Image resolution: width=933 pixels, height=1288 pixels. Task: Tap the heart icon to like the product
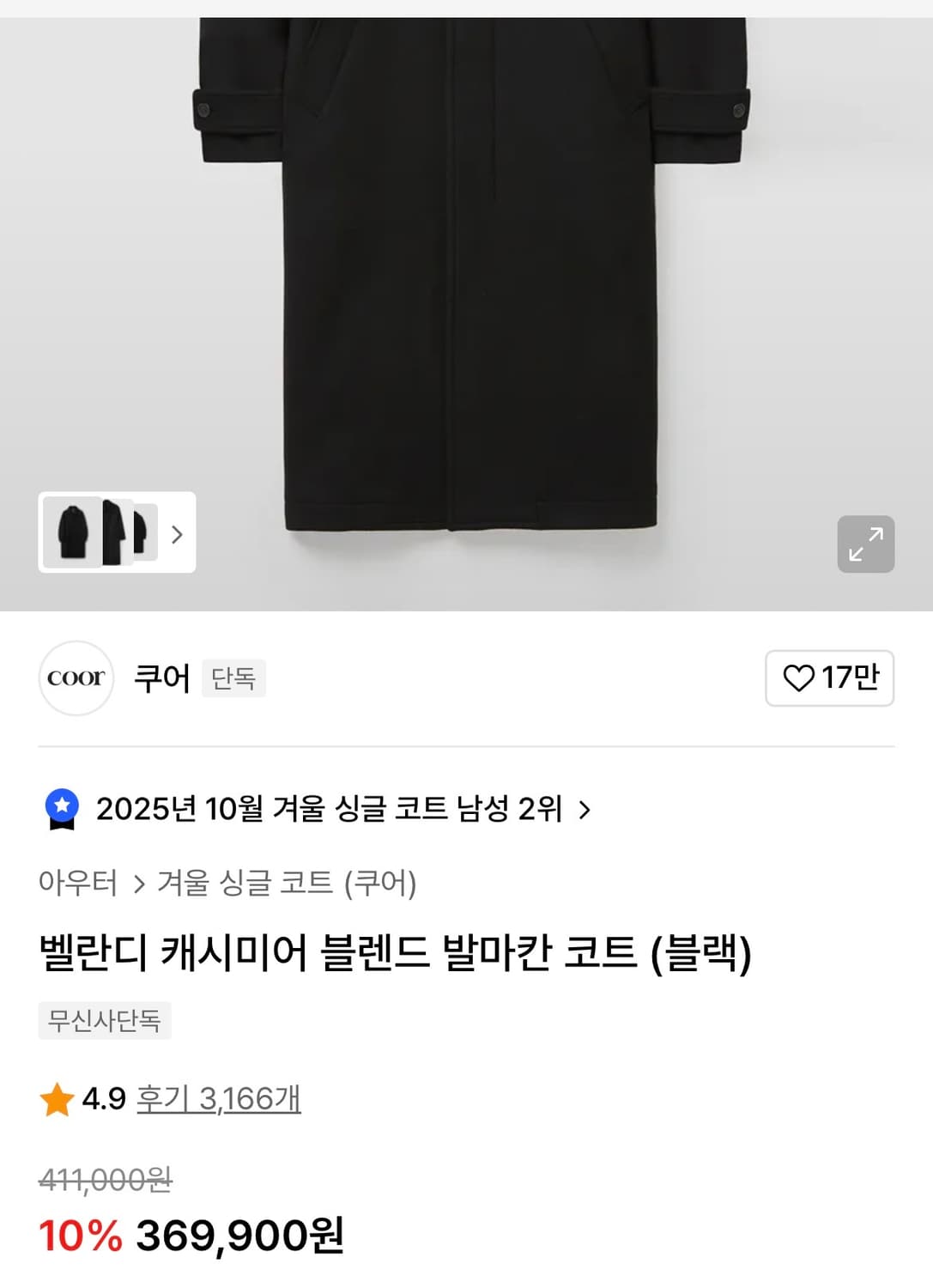click(x=797, y=678)
